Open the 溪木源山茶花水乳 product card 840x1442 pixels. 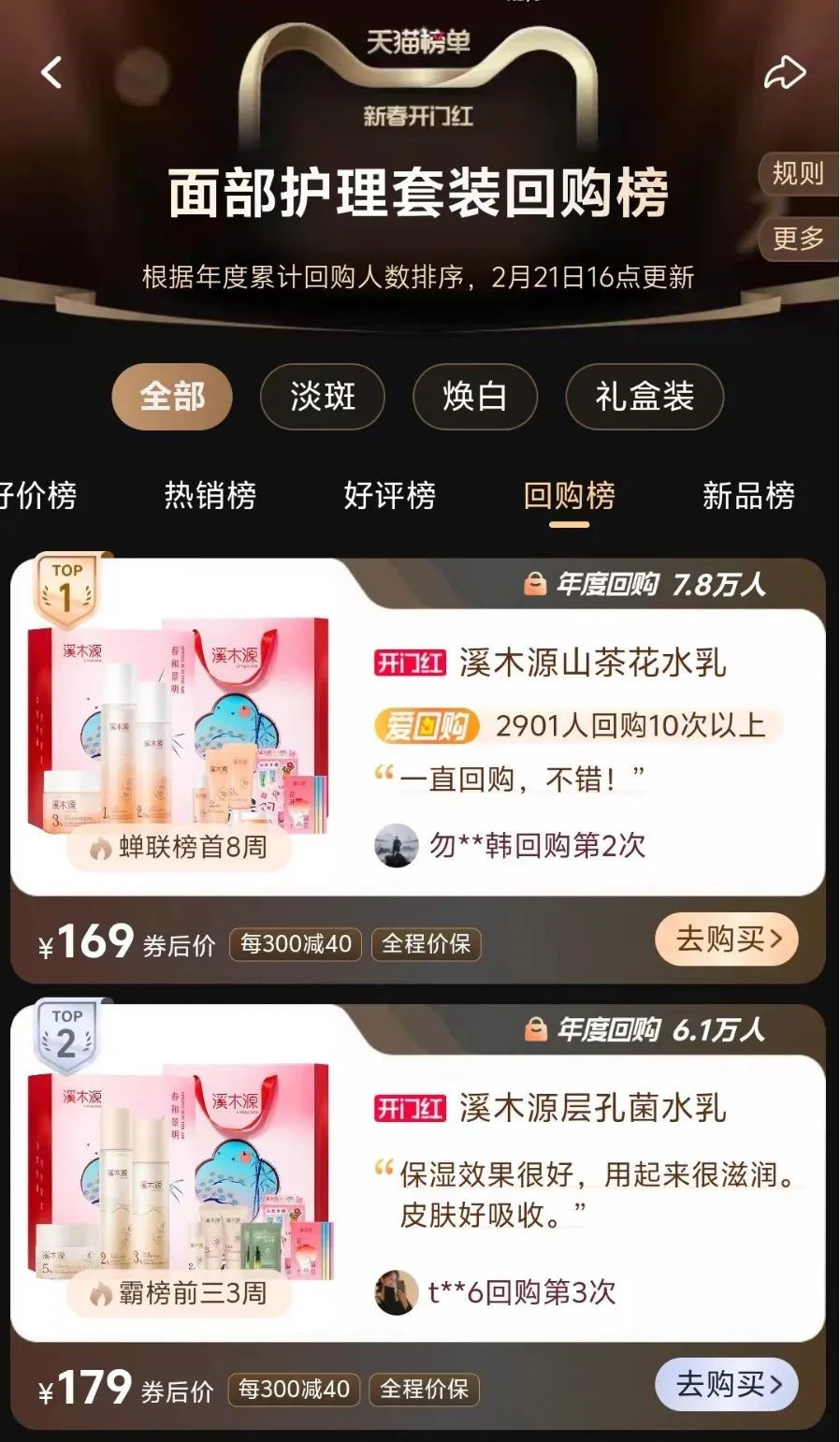click(591, 663)
